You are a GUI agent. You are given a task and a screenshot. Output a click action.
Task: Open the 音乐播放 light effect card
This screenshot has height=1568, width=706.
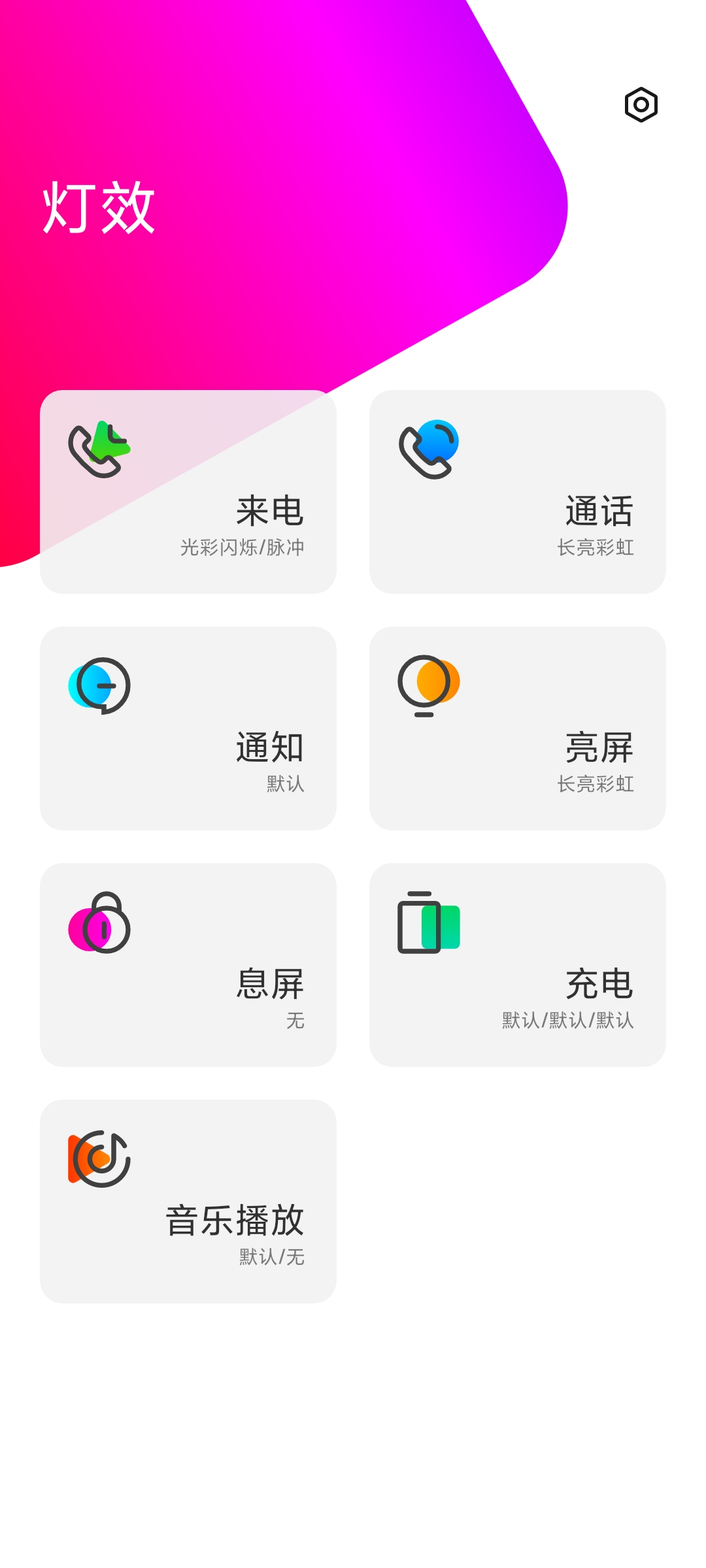[188, 1201]
